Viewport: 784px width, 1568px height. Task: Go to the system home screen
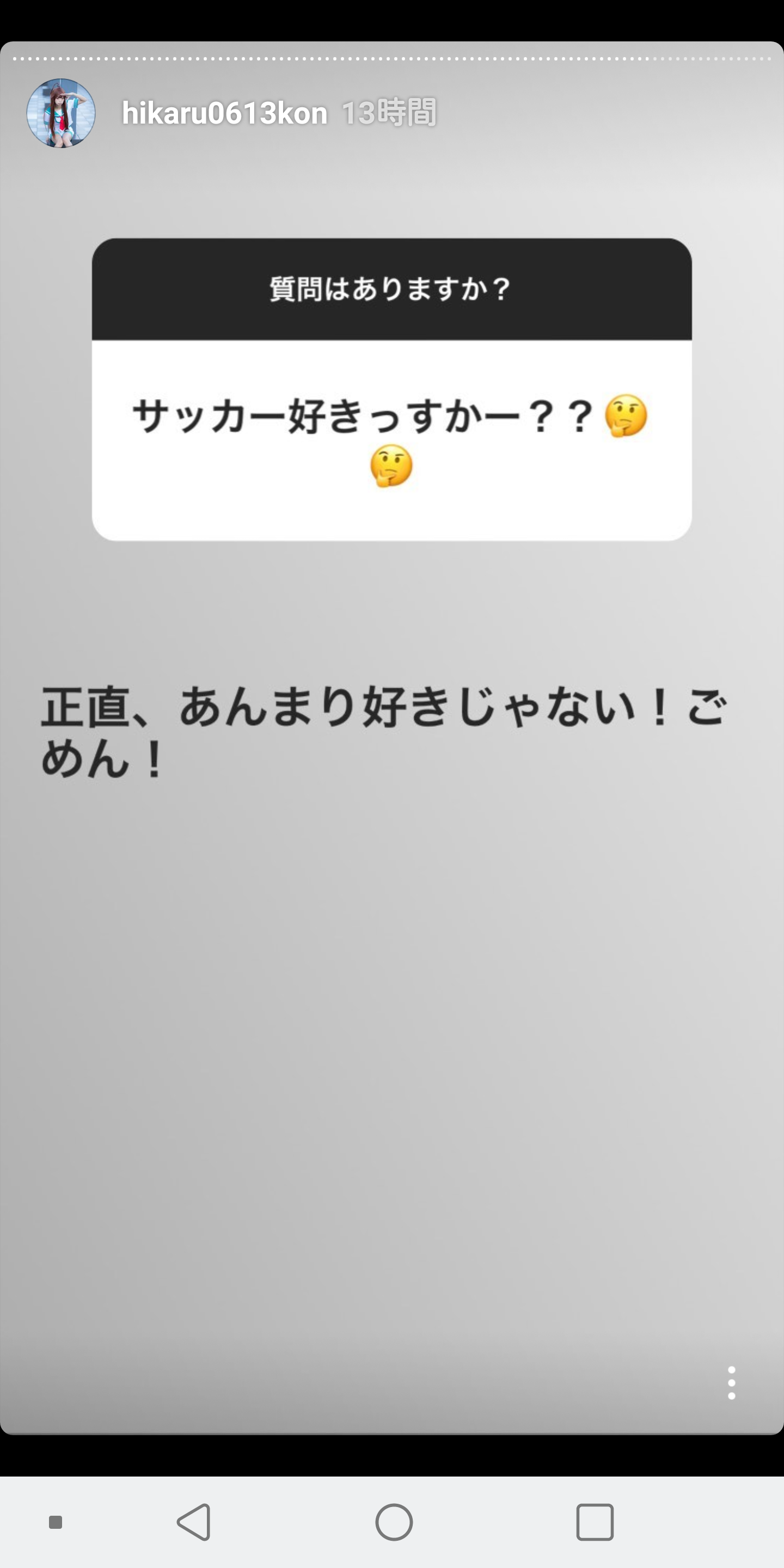tap(394, 1522)
